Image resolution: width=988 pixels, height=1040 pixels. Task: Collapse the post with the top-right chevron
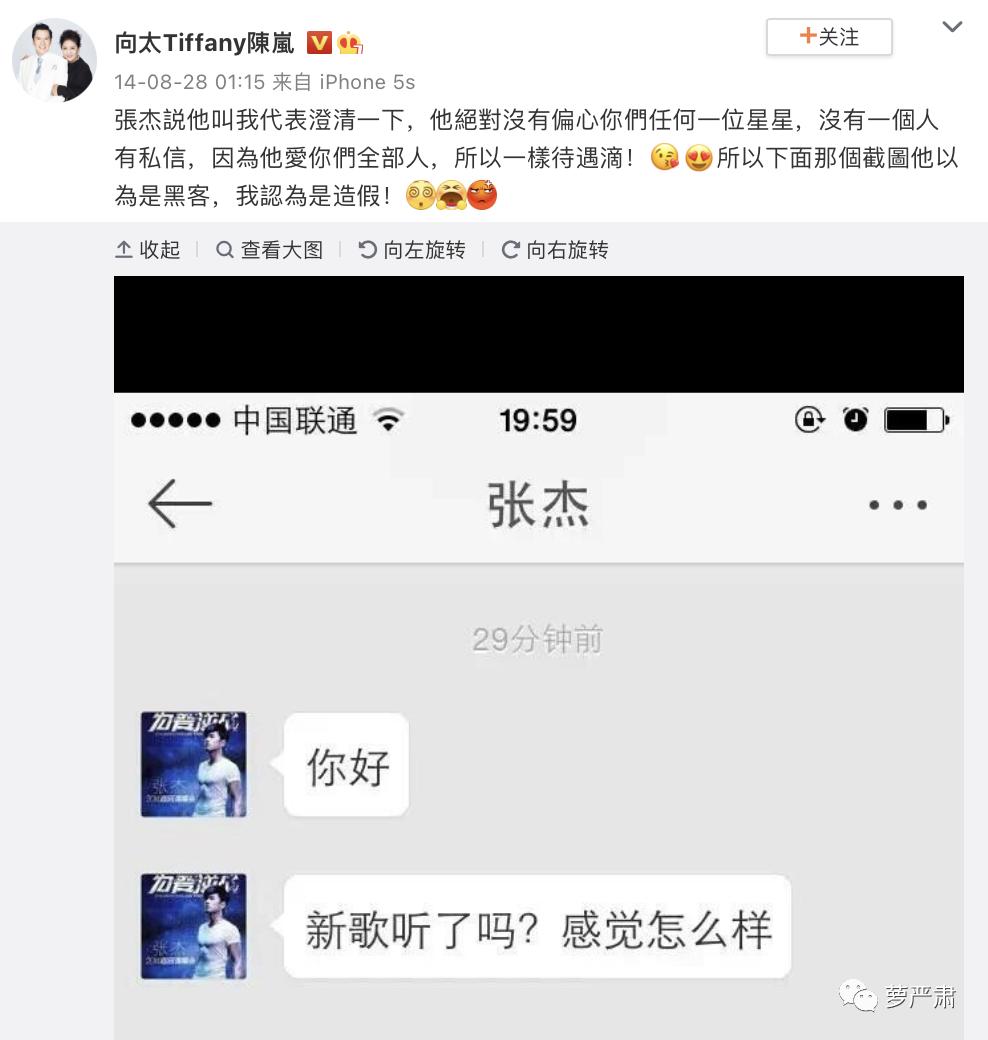pyautogui.click(x=952, y=28)
